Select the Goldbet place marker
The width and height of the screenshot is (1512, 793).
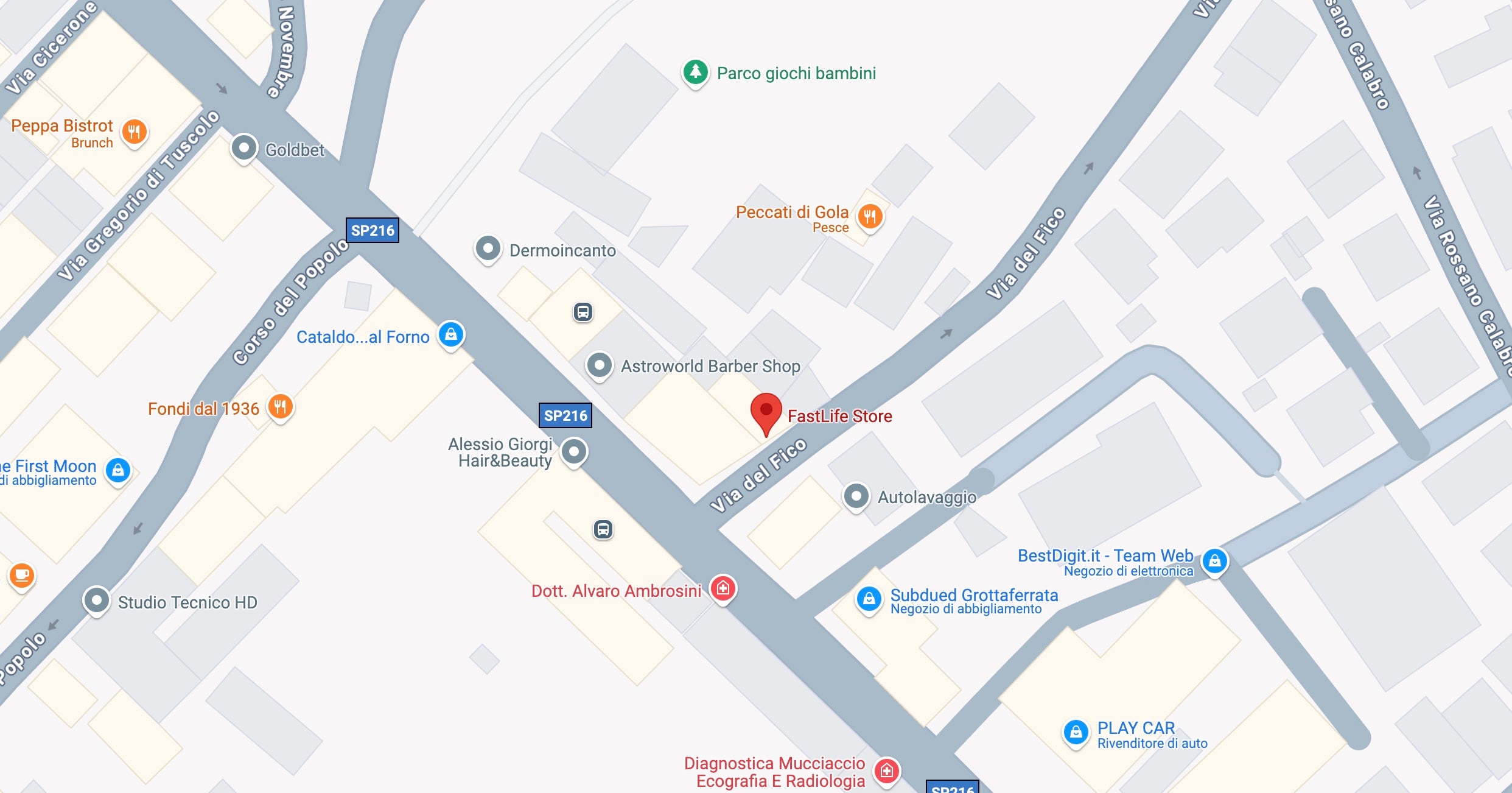tap(244, 148)
